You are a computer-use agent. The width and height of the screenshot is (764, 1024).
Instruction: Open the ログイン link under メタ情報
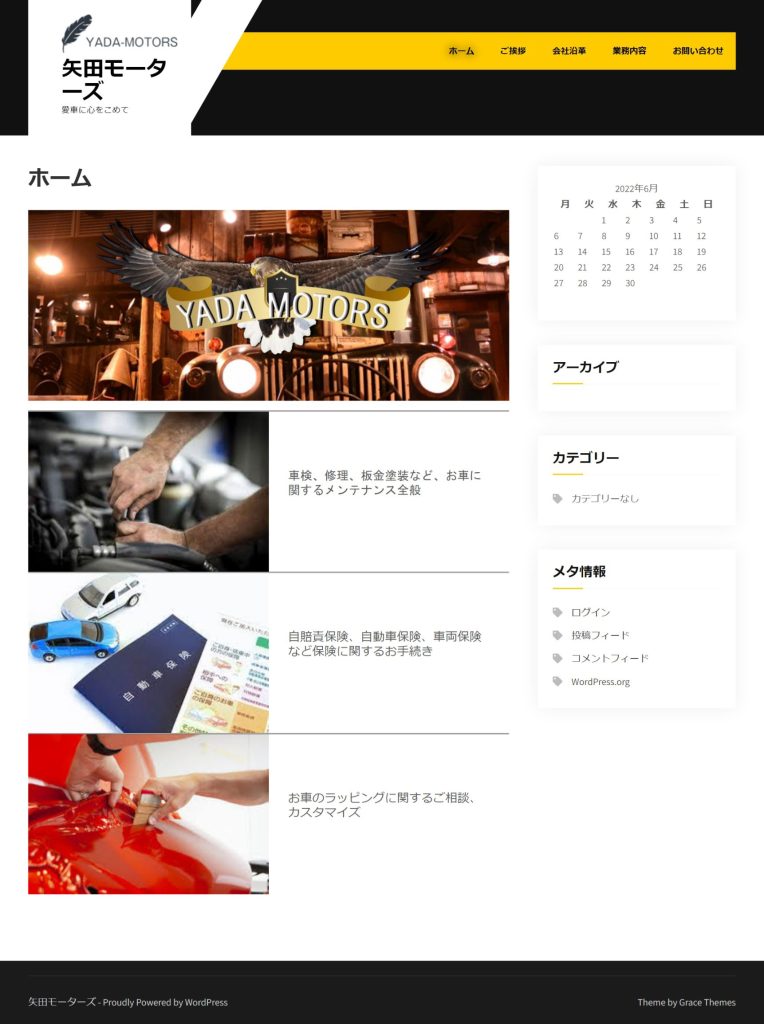point(590,612)
